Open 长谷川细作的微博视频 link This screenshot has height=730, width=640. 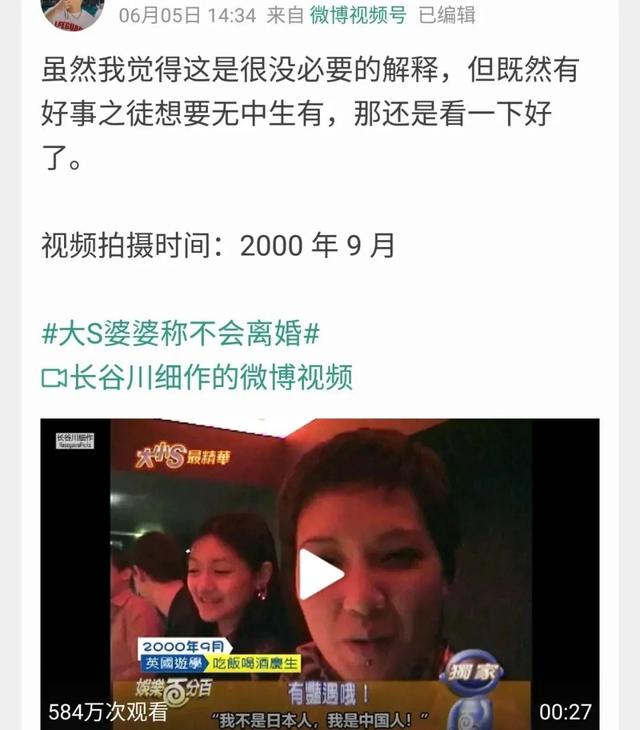point(198,378)
